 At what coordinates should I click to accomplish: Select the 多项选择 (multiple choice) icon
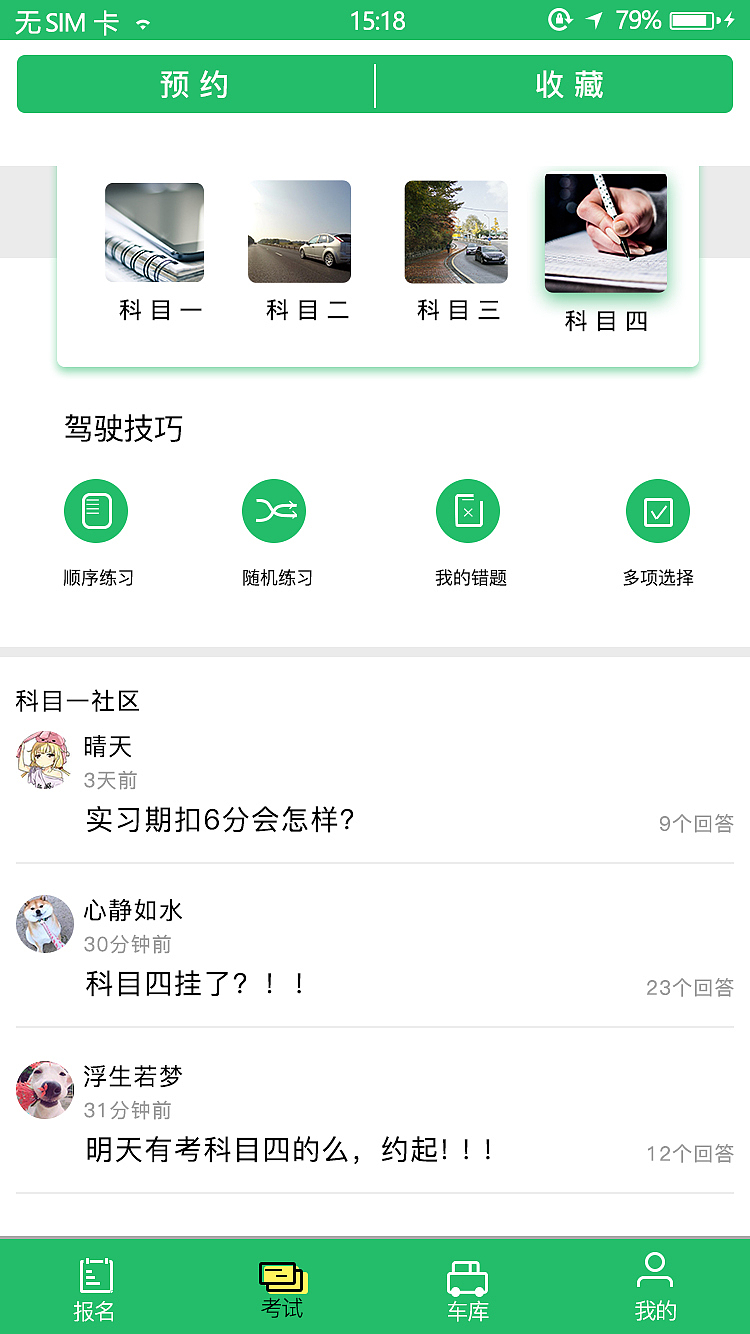coord(657,510)
